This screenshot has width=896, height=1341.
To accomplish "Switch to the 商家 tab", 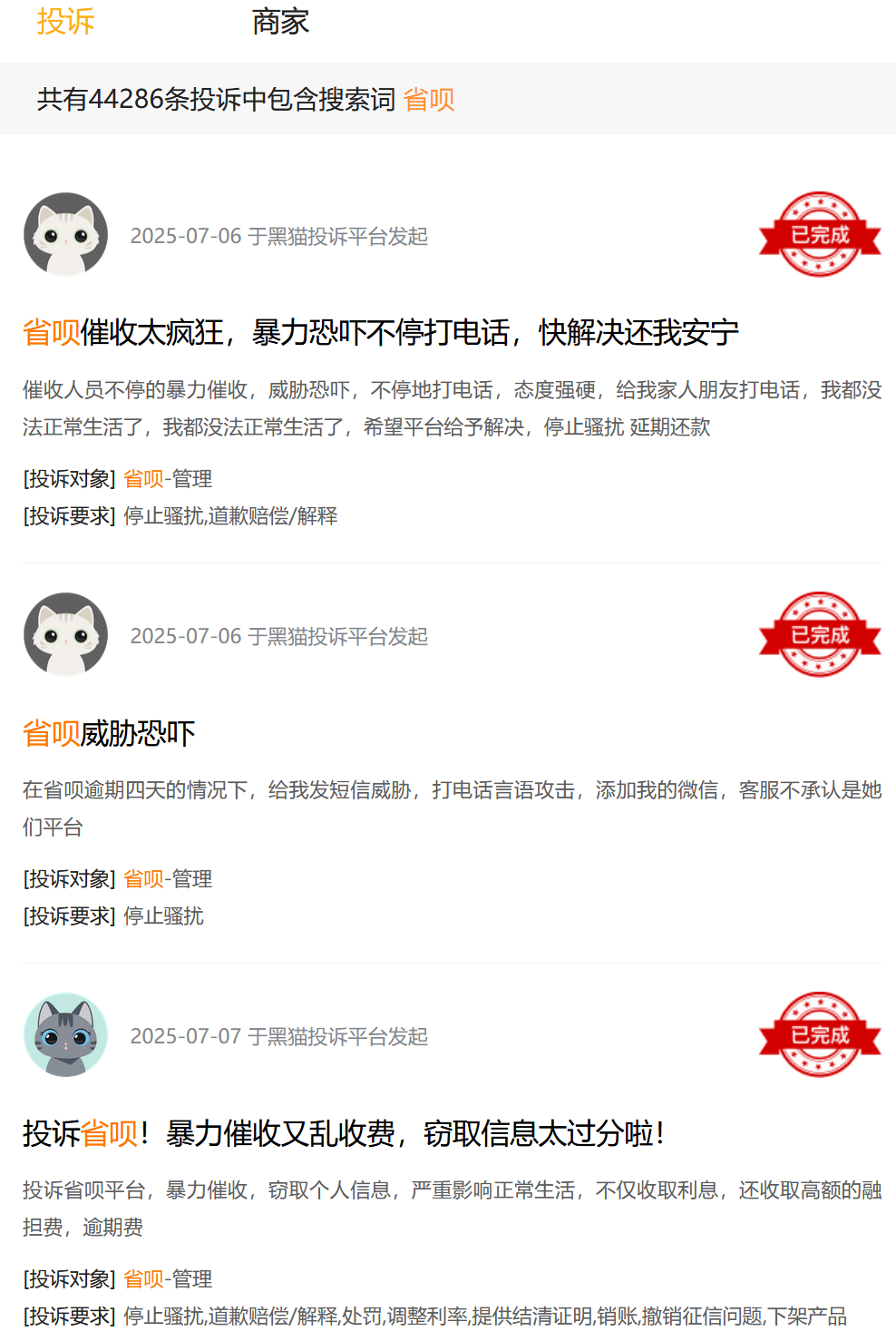I will (x=280, y=21).
